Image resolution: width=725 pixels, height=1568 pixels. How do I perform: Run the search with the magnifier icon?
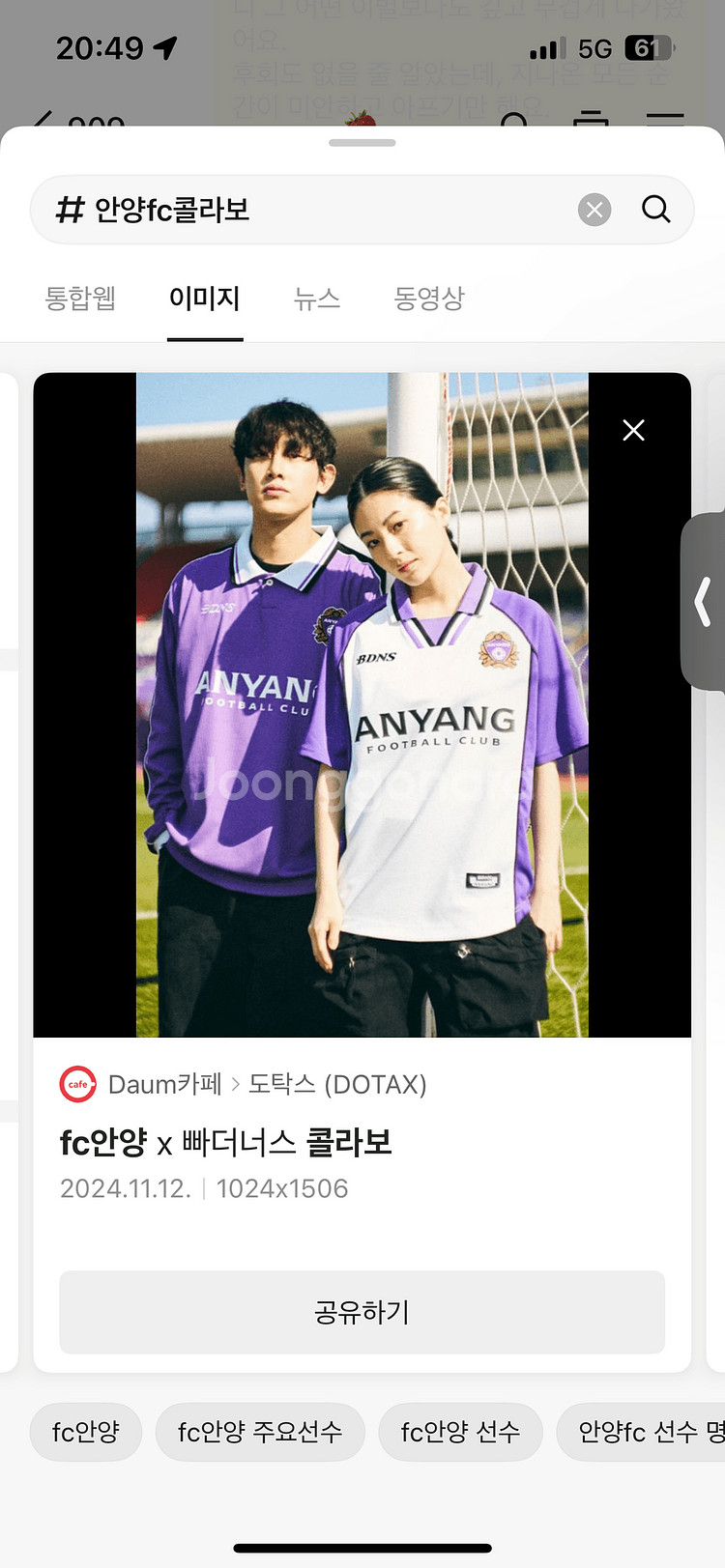[x=656, y=209]
